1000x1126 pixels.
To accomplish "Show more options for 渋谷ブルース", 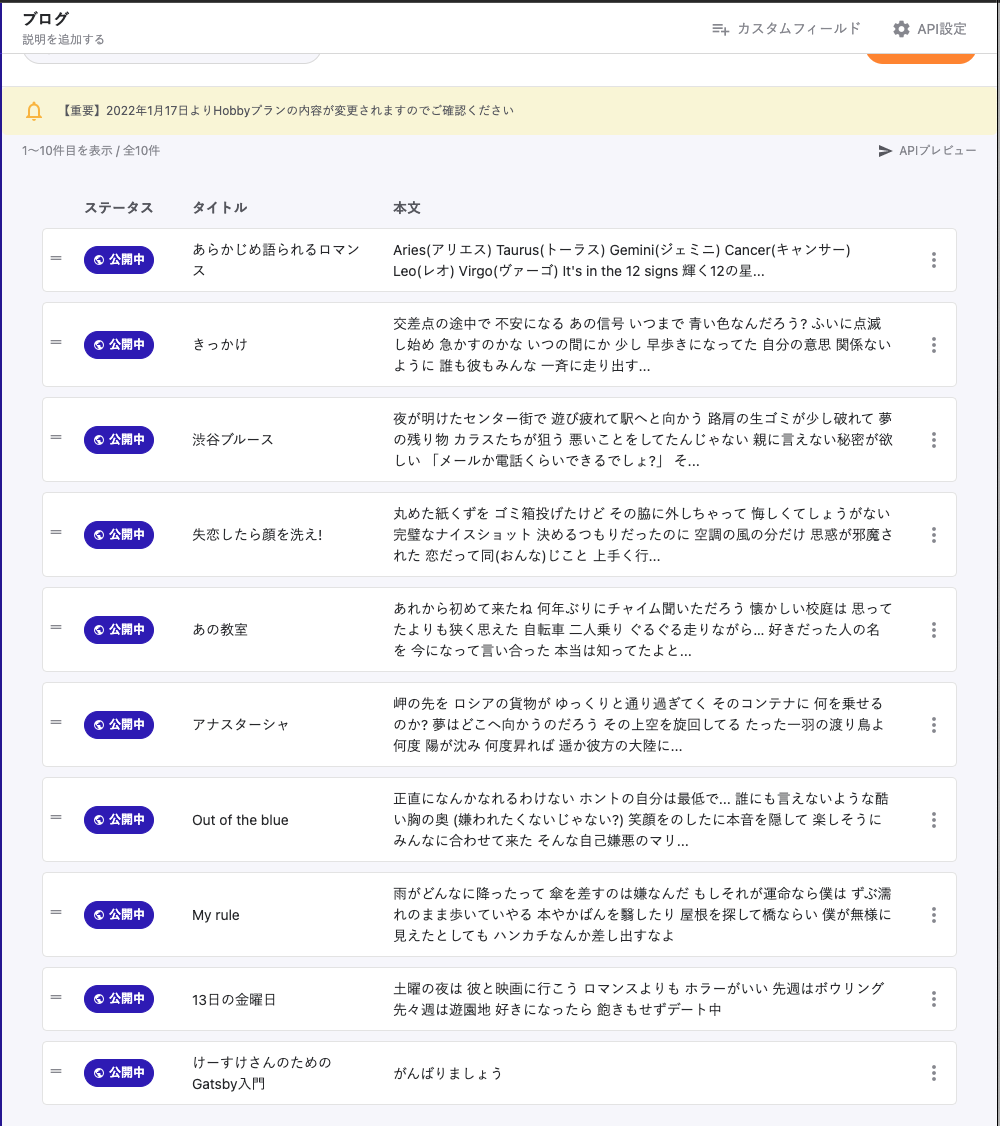I will 933,440.
